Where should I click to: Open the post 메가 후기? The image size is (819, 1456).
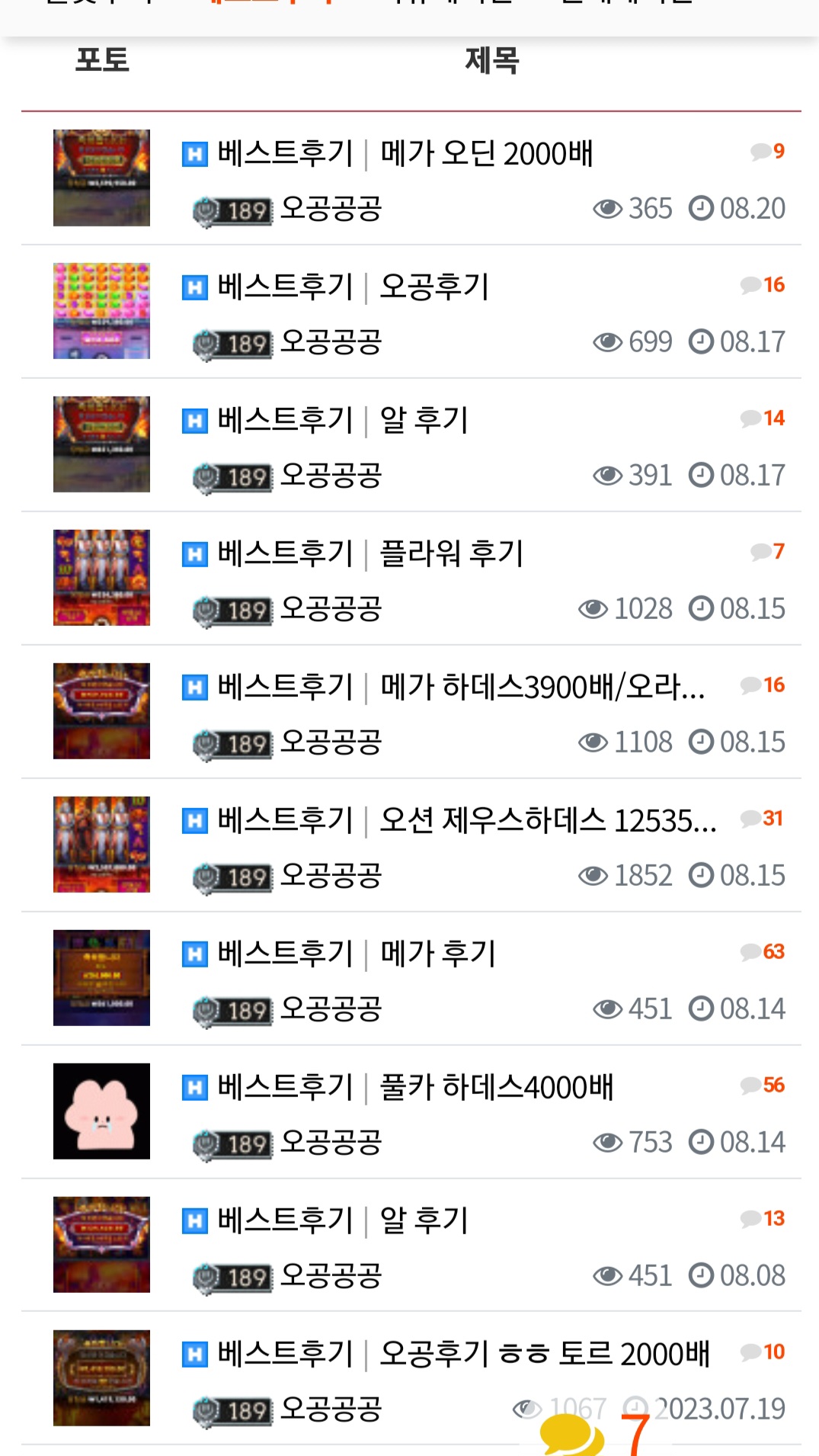(438, 954)
